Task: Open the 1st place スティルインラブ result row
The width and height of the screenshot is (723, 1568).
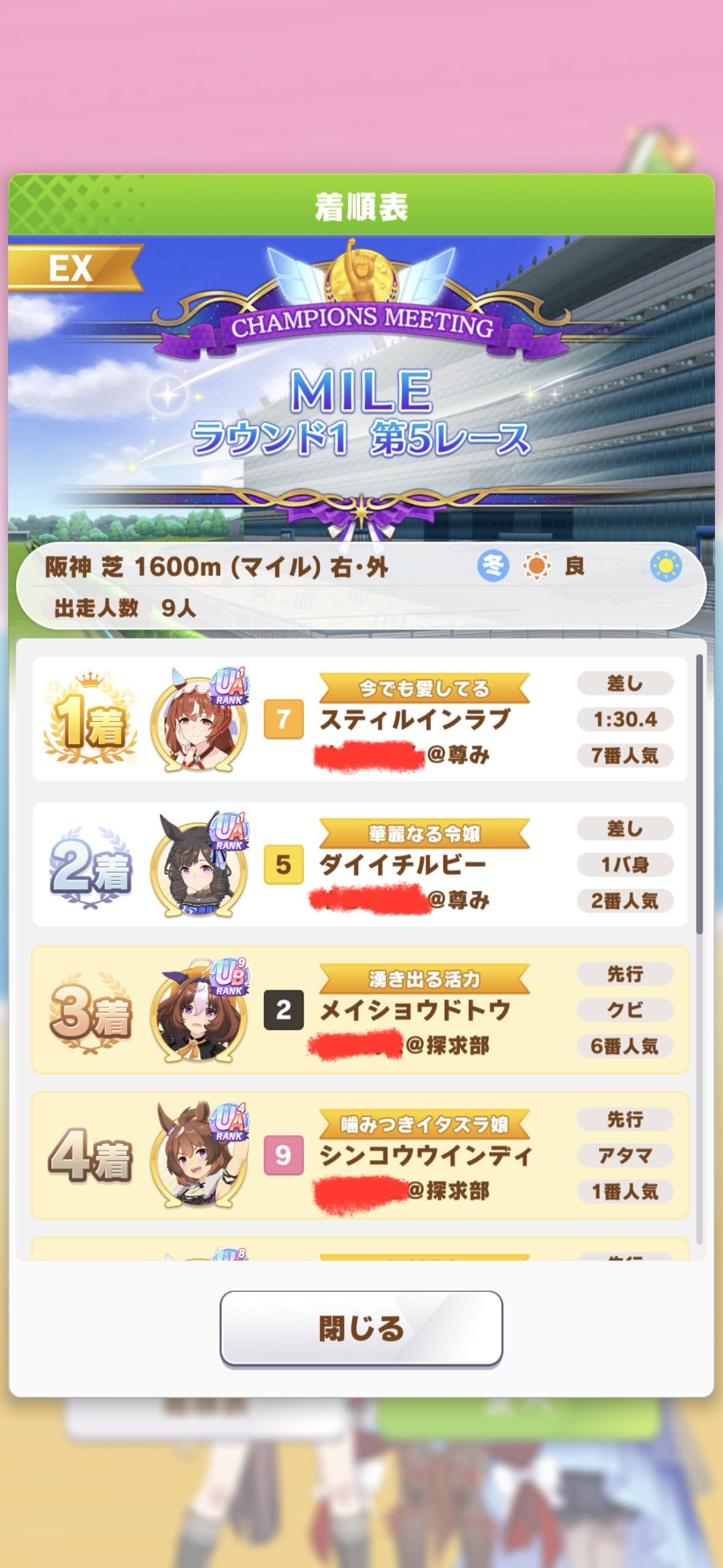Action: tap(360, 719)
